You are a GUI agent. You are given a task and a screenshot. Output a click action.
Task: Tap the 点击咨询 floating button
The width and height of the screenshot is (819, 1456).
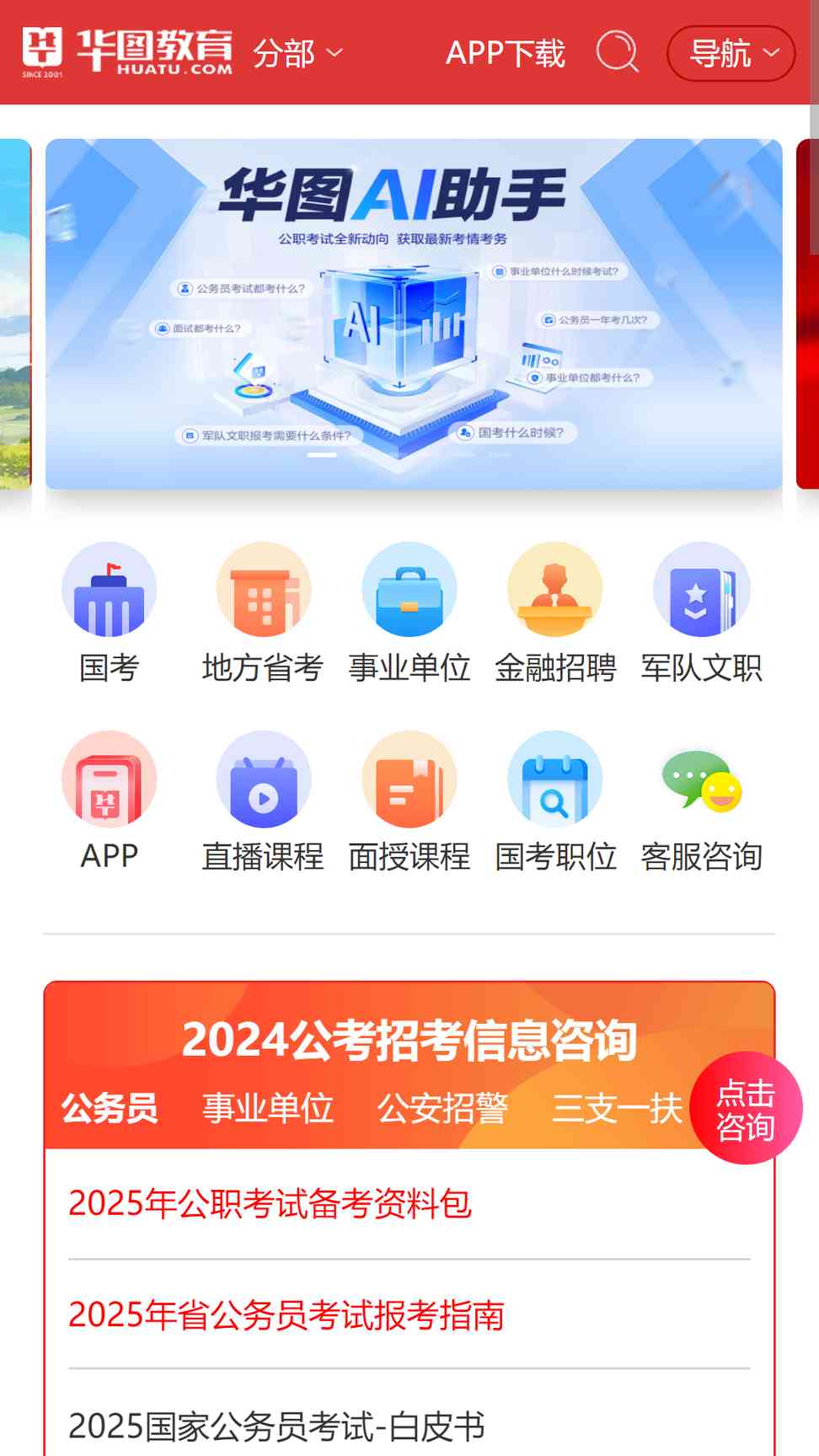pyautogui.click(x=746, y=1108)
